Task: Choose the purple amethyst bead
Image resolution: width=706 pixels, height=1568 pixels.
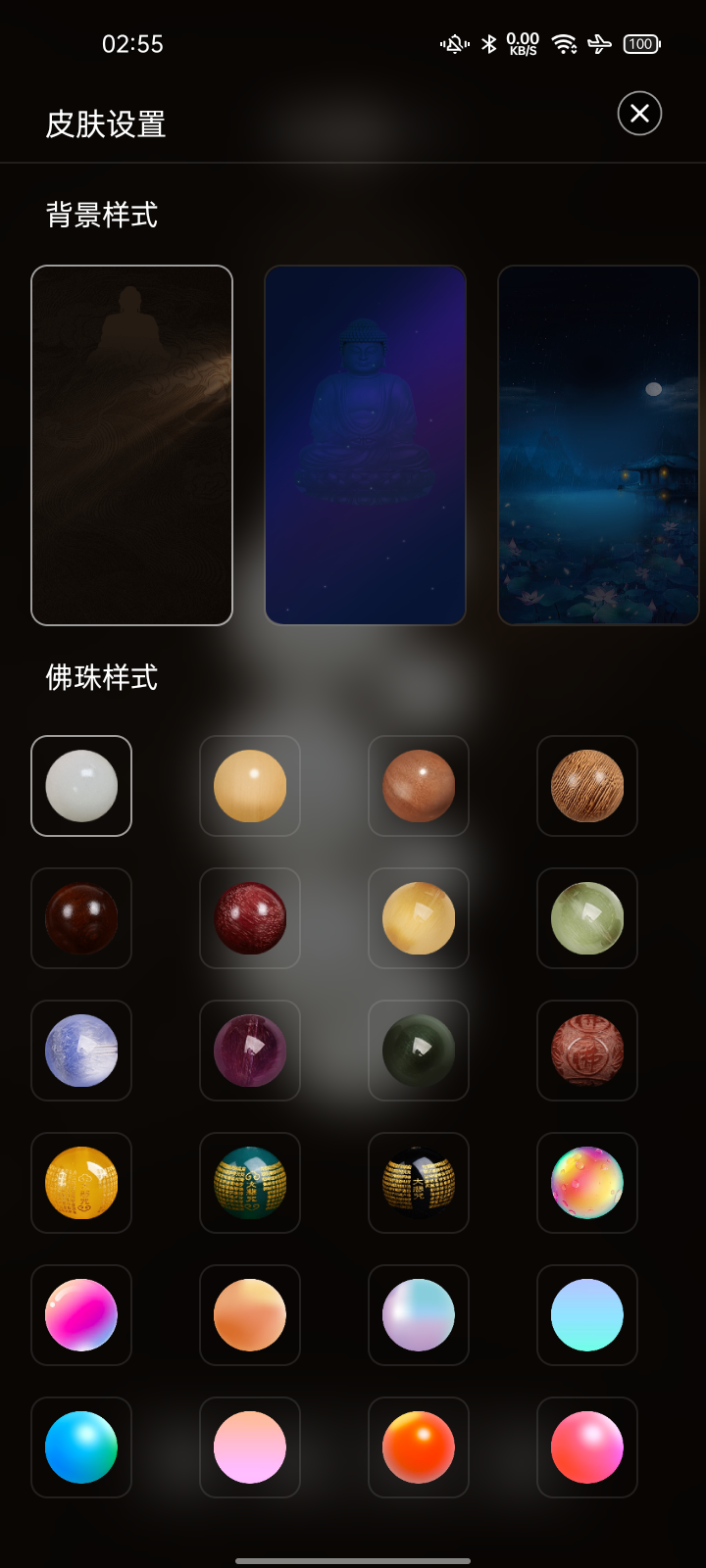Action: pos(250,1051)
